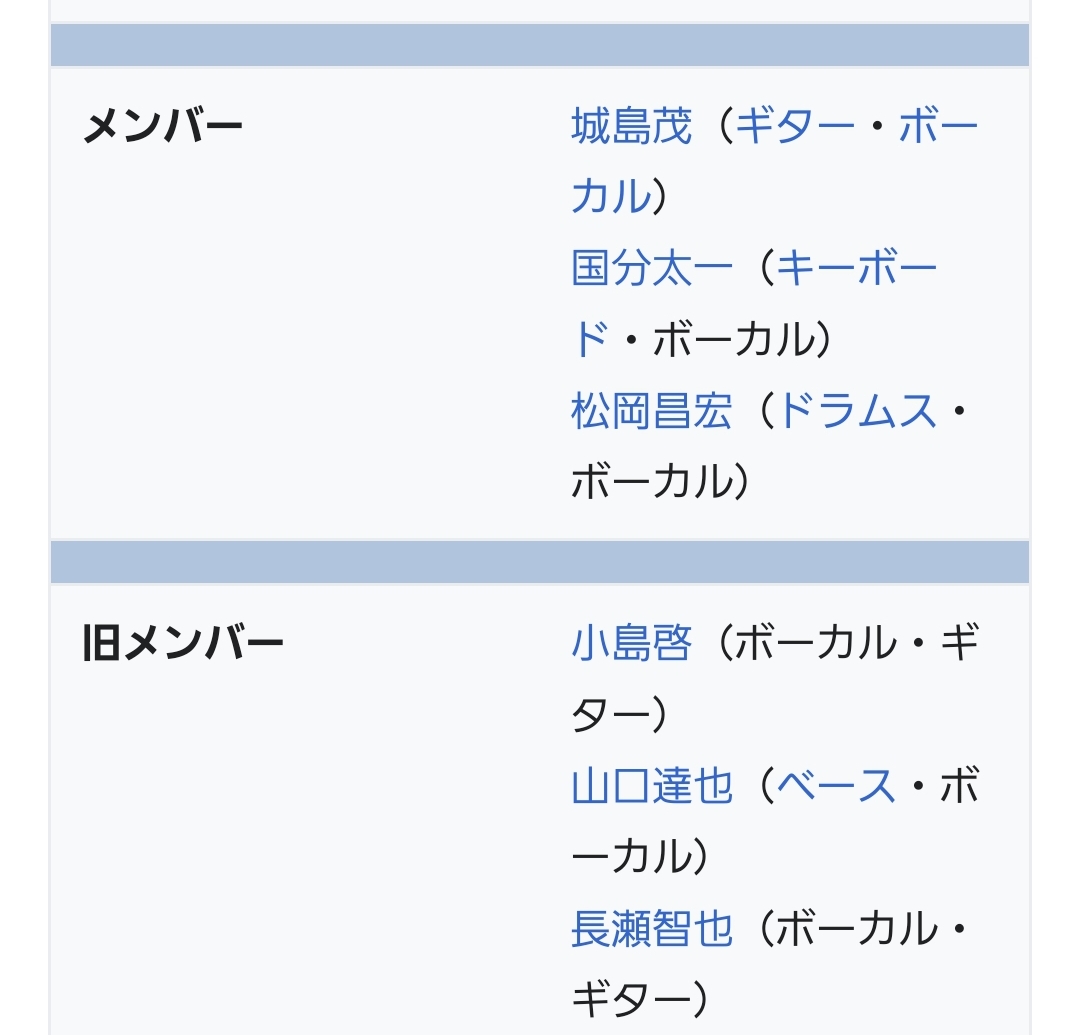
Task: Follow the blue ボーカル link after 城島茂
Action: [x=937, y=127]
